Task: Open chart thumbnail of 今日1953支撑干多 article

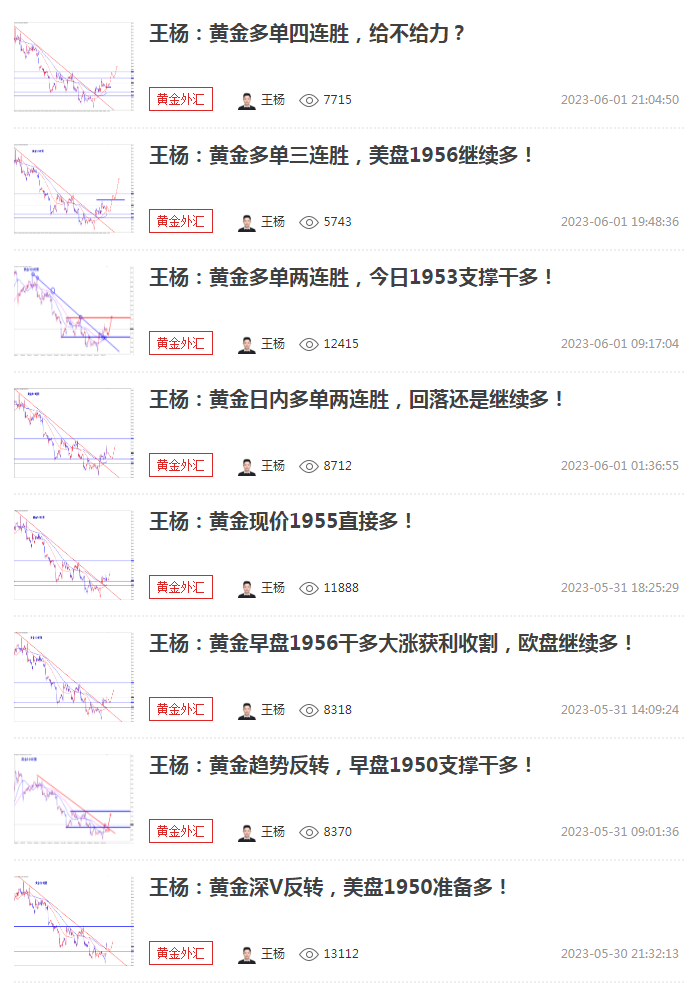Action: (73, 310)
